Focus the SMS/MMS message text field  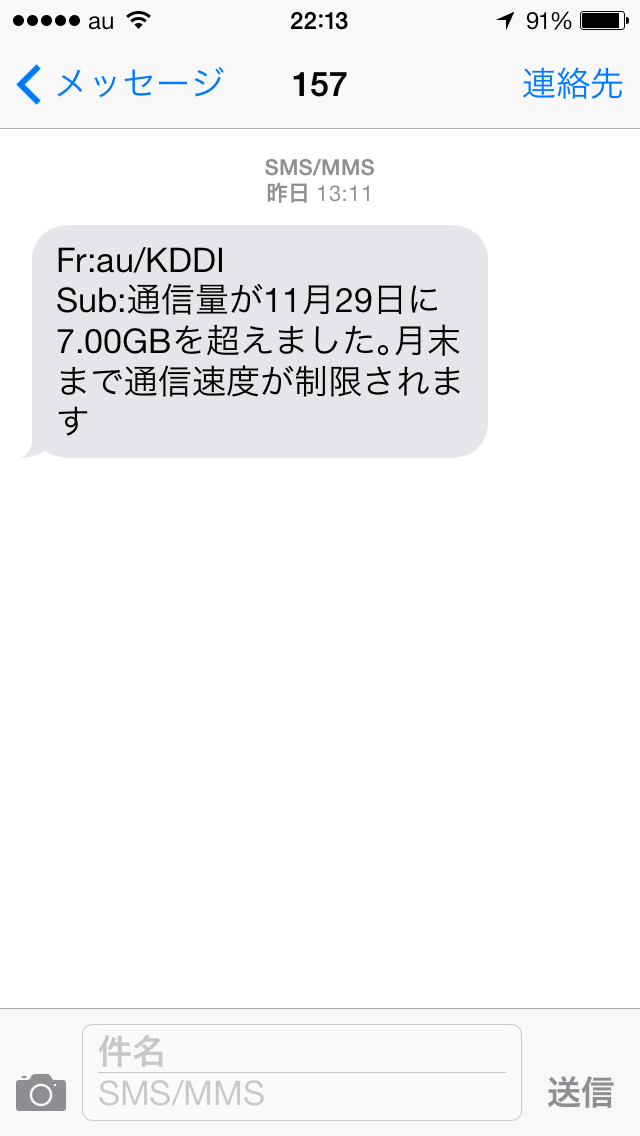tap(300, 1093)
